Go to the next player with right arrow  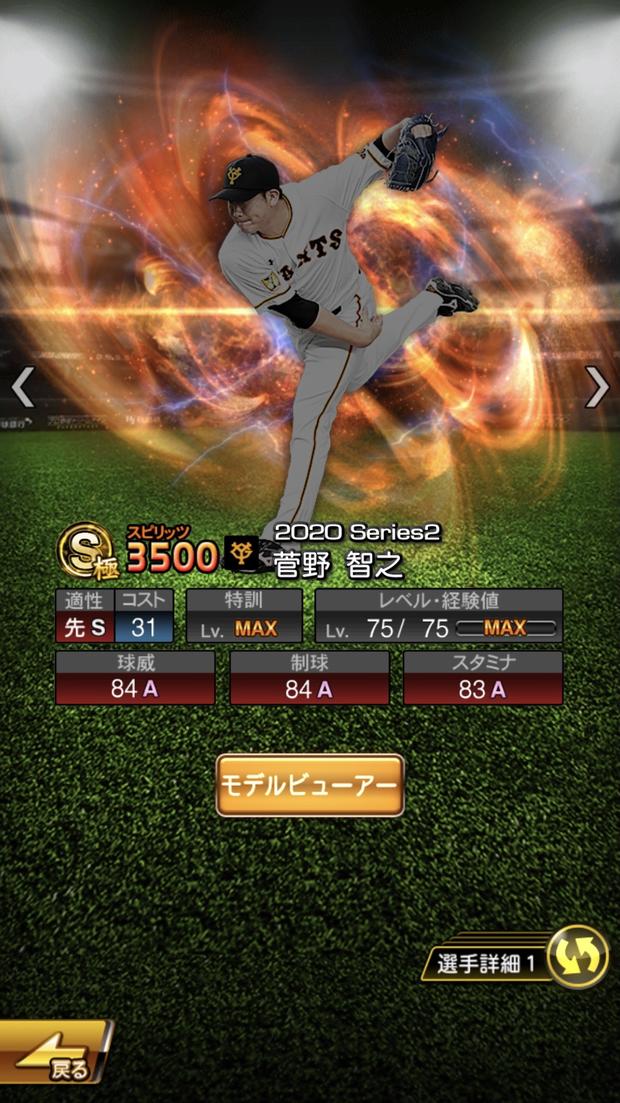597,386
